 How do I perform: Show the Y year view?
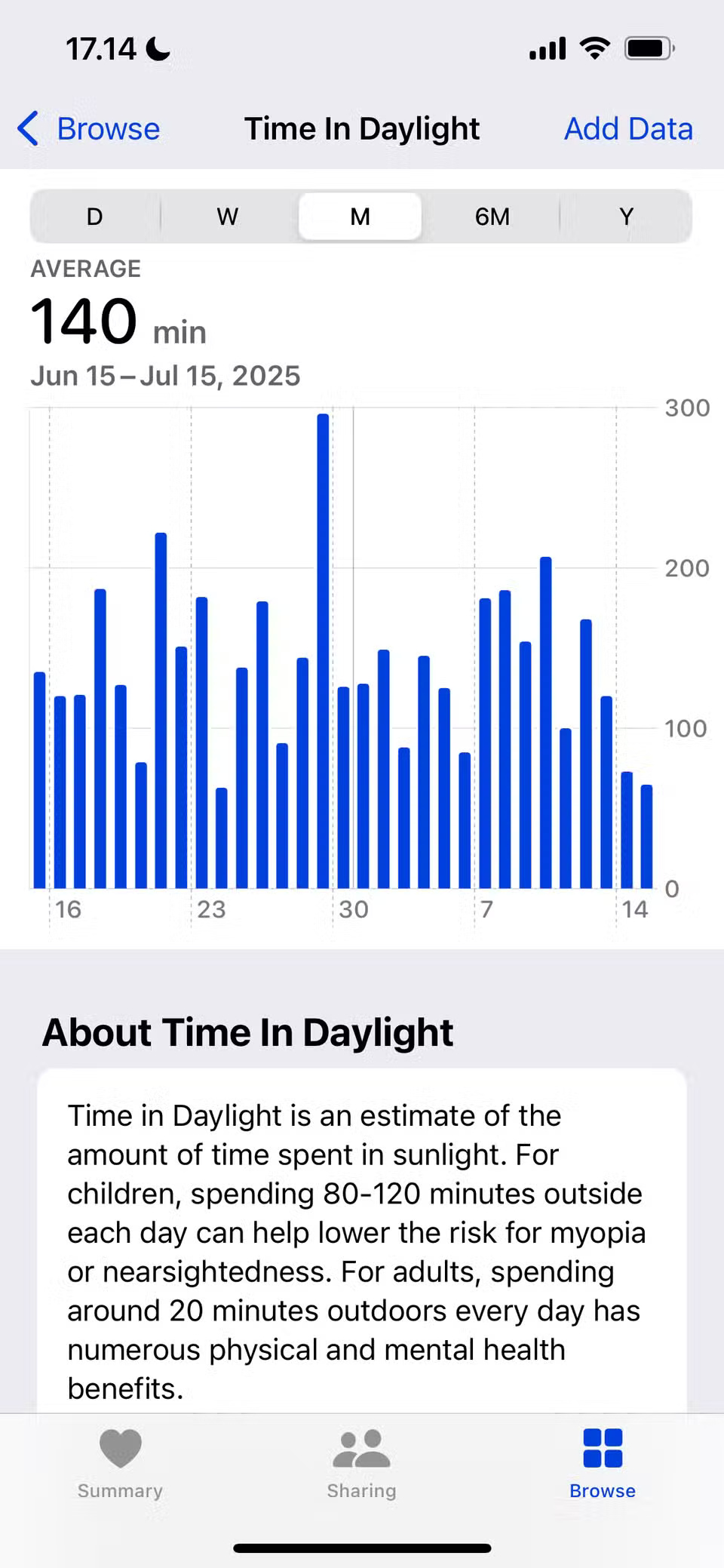[625, 217]
